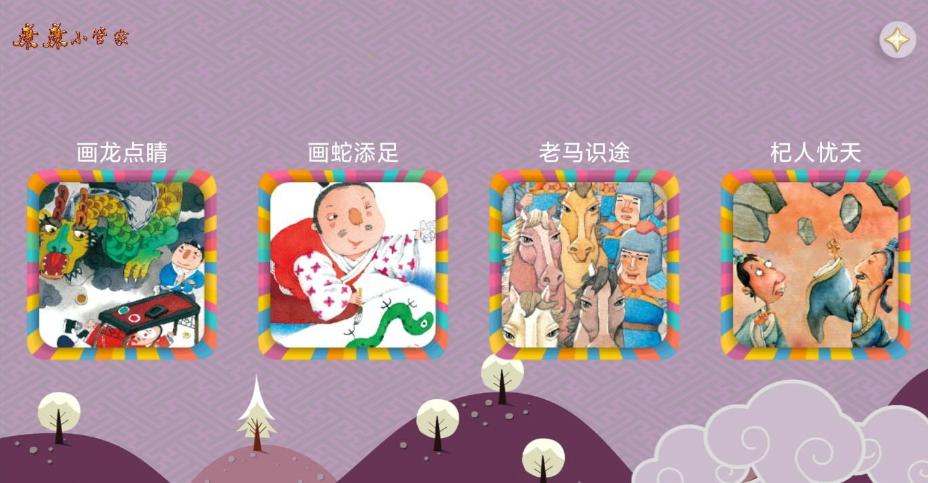Open the 画蛇添足 story card

click(x=353, y=265)
